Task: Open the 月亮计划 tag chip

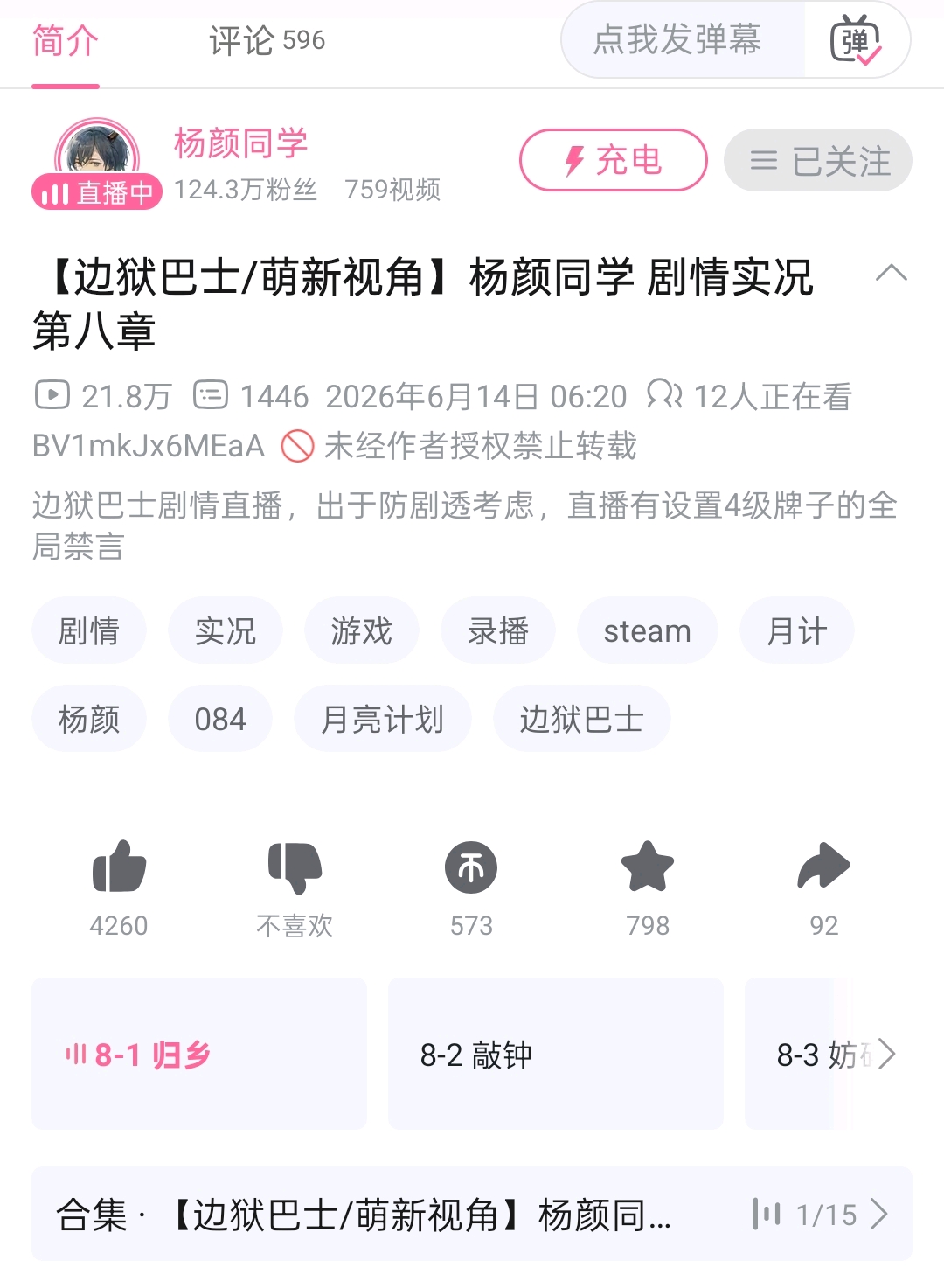Action: (383, 719)
